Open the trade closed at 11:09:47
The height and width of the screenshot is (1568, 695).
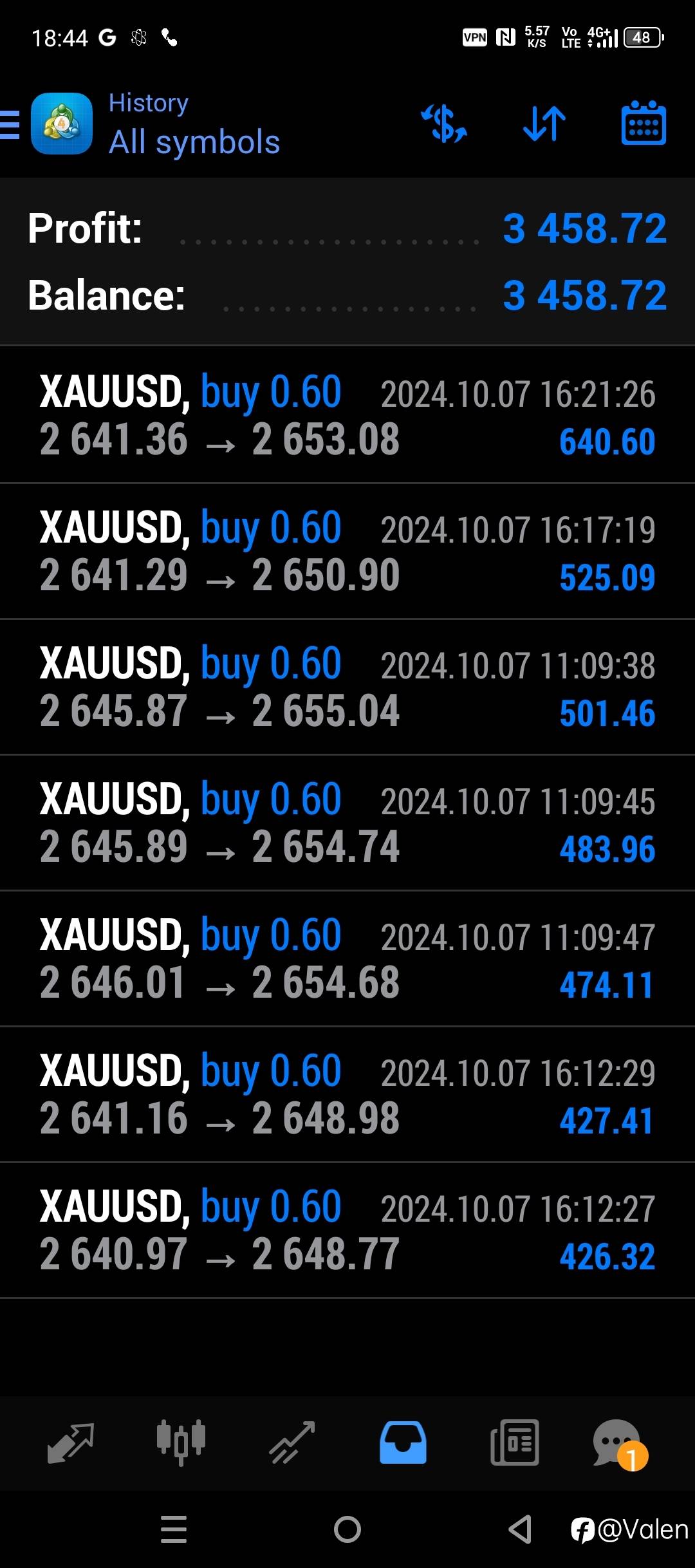click(x=347, y=958)
